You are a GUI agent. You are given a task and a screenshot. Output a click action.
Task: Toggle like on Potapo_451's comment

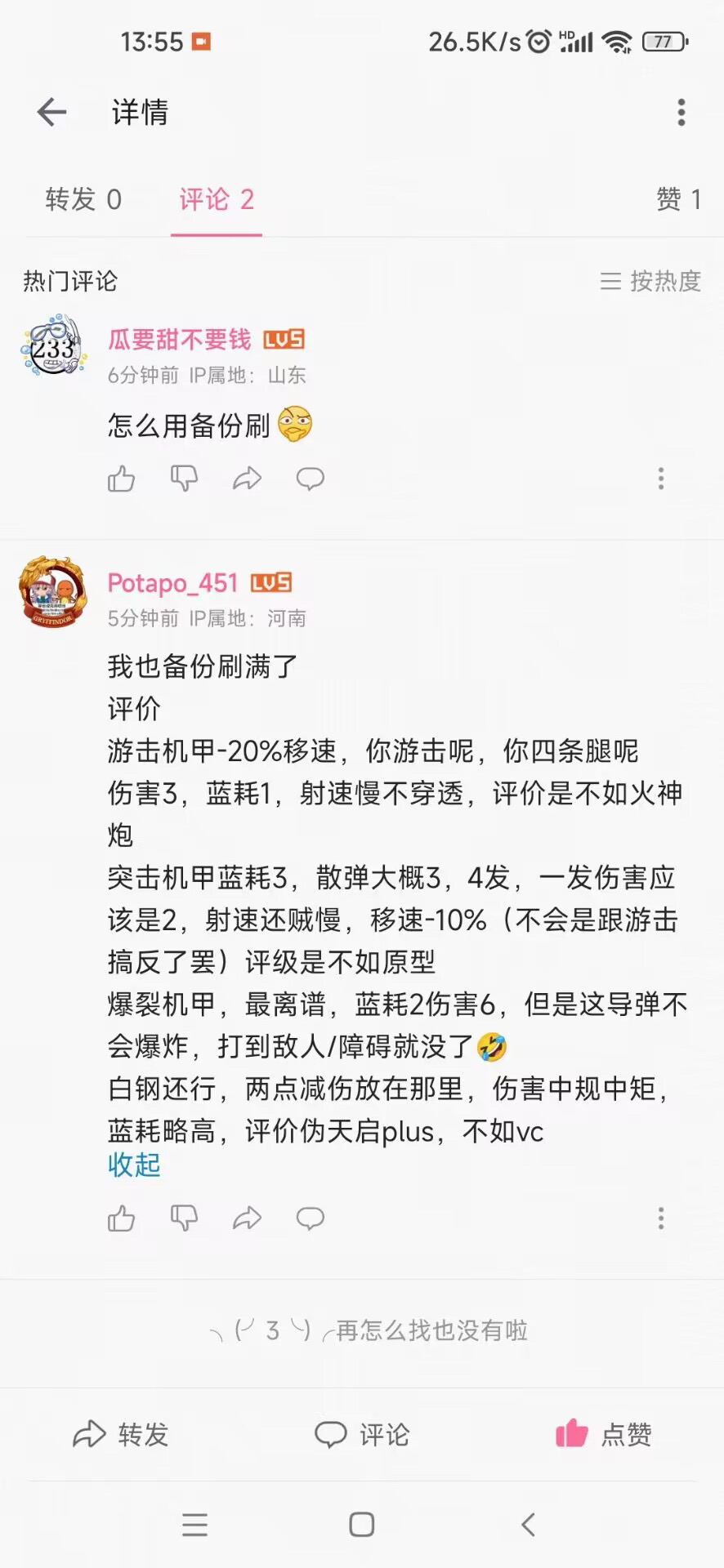pyautogui.click(x=121, y=1218)
